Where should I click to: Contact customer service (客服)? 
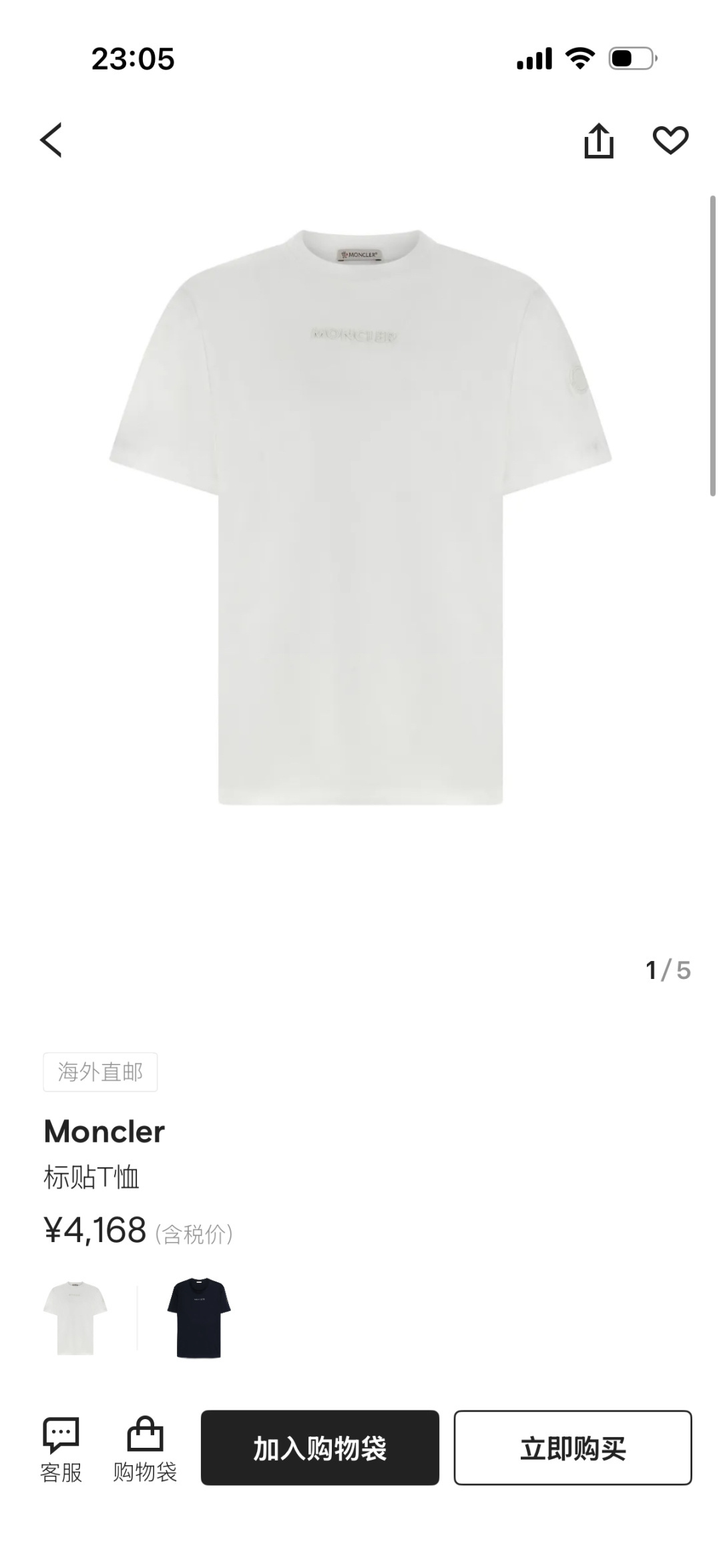61,1449
